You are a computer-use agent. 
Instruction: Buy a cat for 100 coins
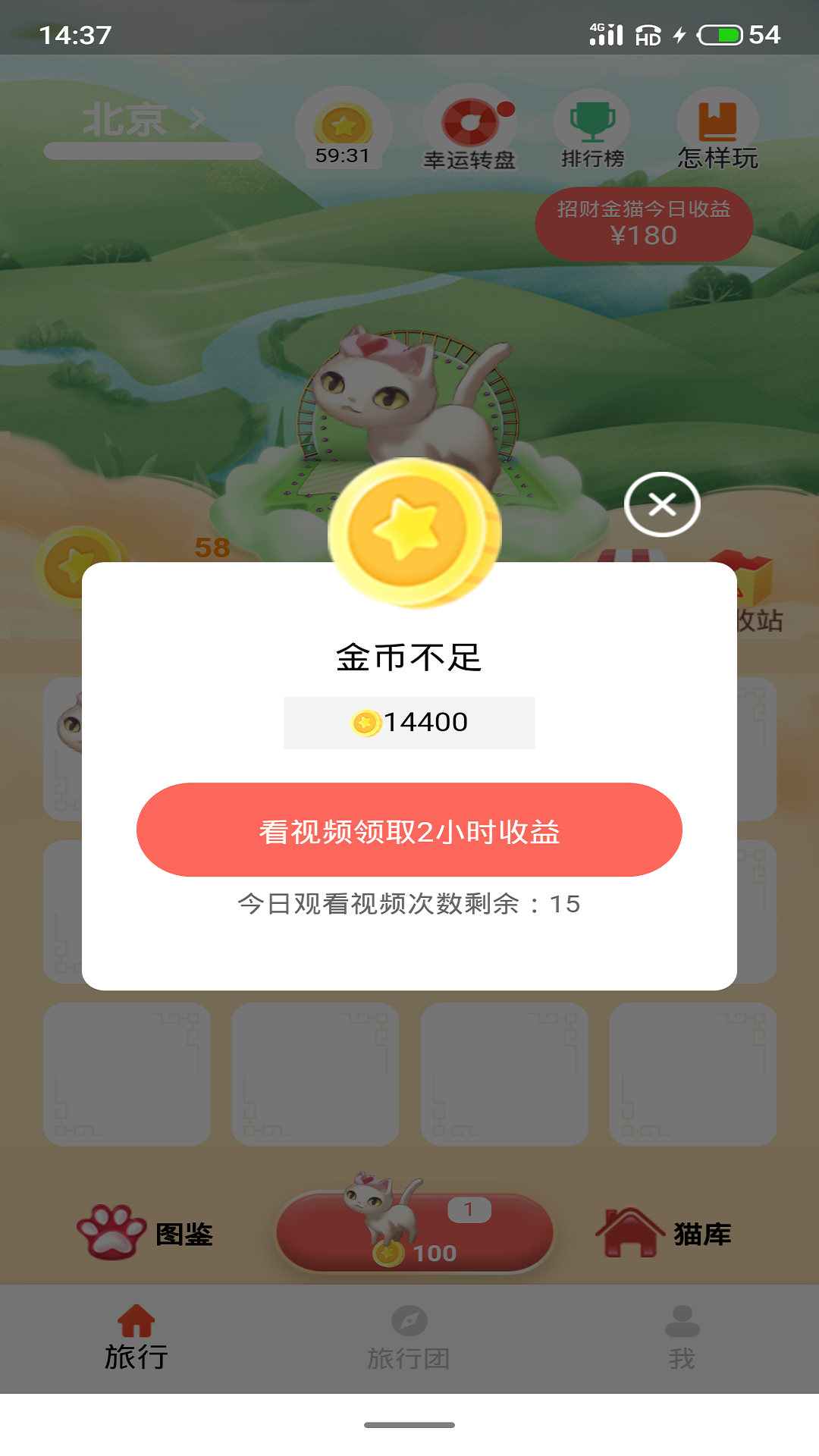414,1232
